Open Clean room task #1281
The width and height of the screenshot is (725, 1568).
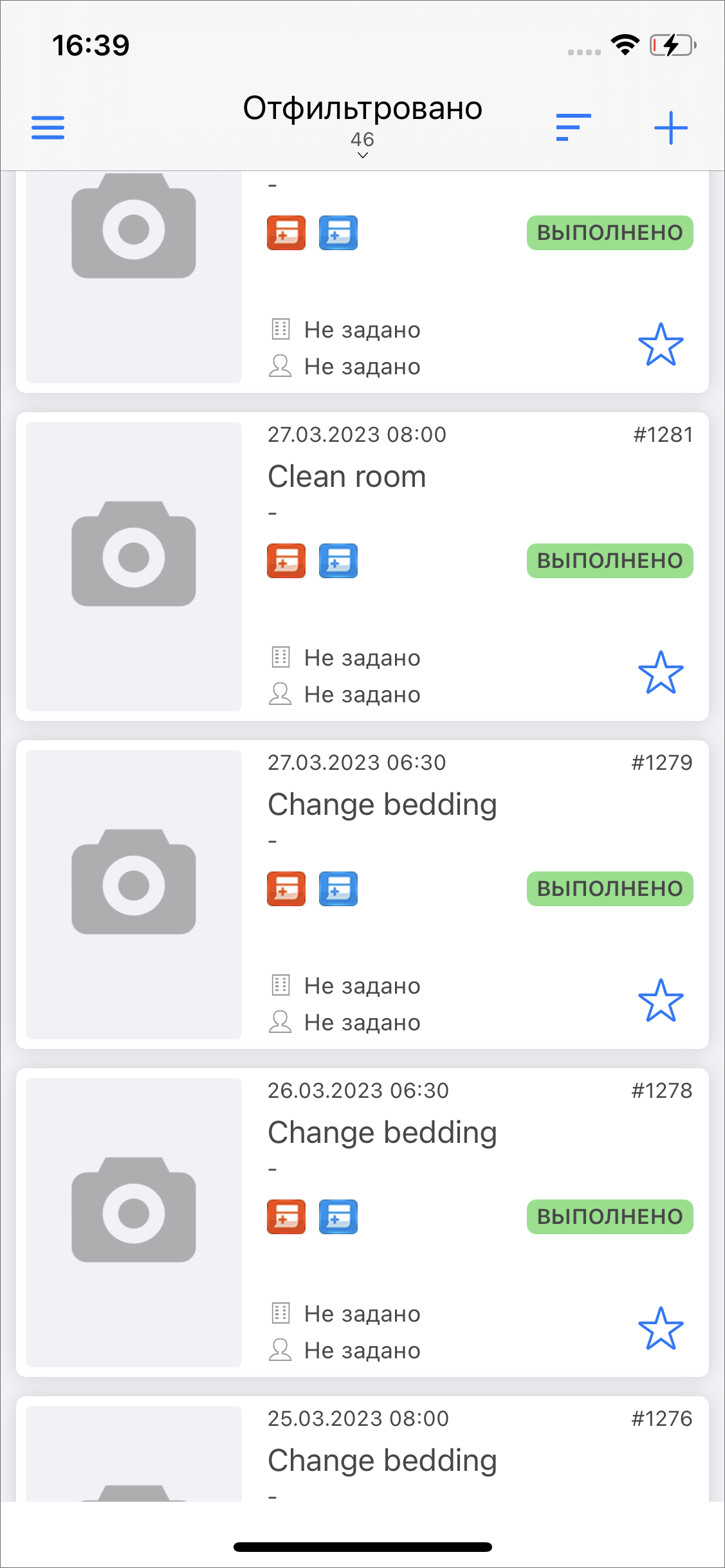[x=362, y=566]
